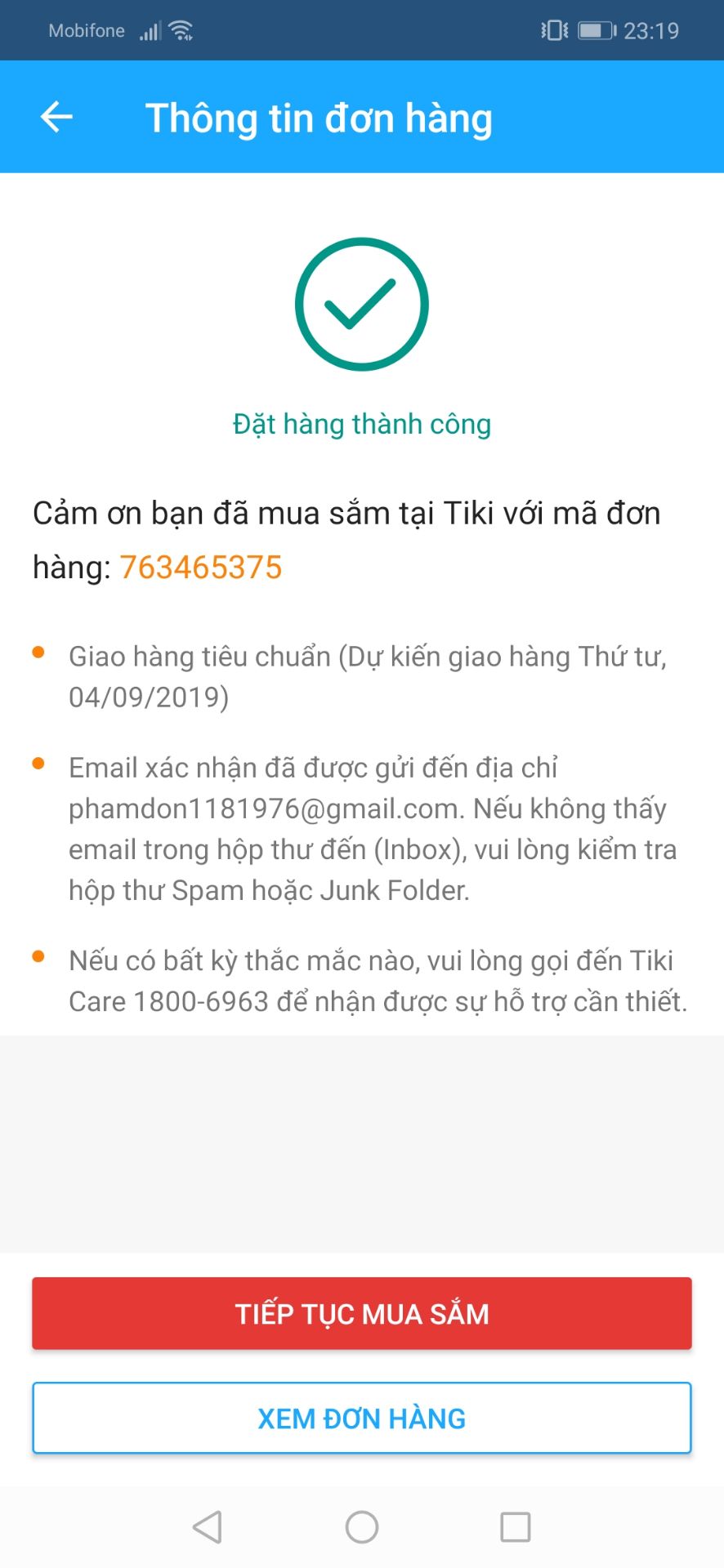This screenshot has height=1568, width=724.
Task: Tap the clock showing 23:19
Action: [x=652, y=29]
